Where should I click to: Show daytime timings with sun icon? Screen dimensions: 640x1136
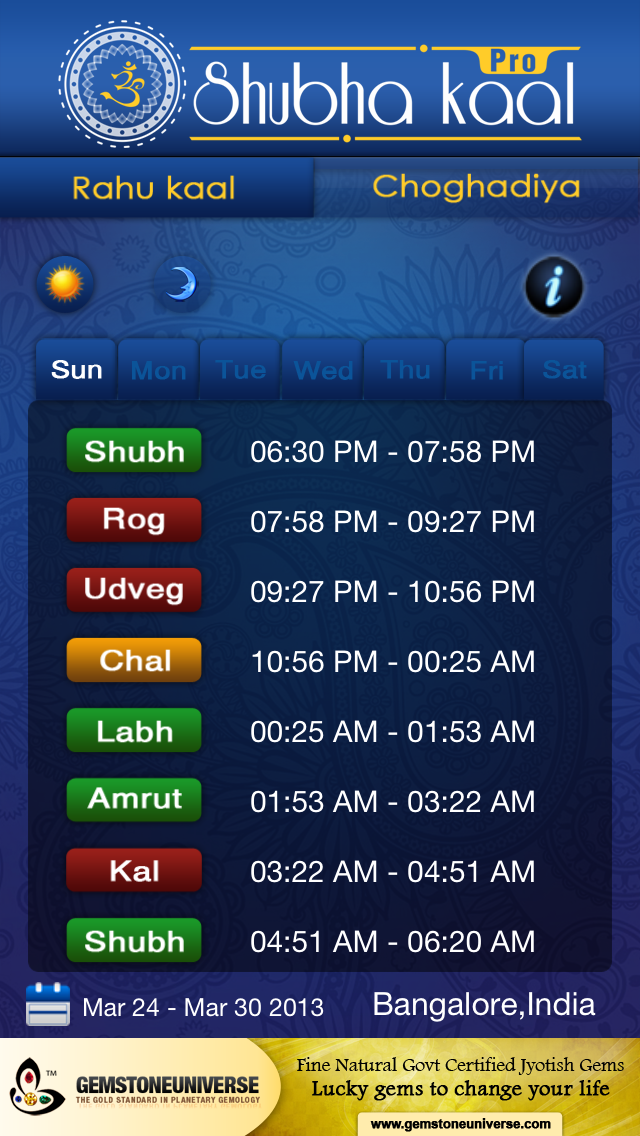coord(65,284)
